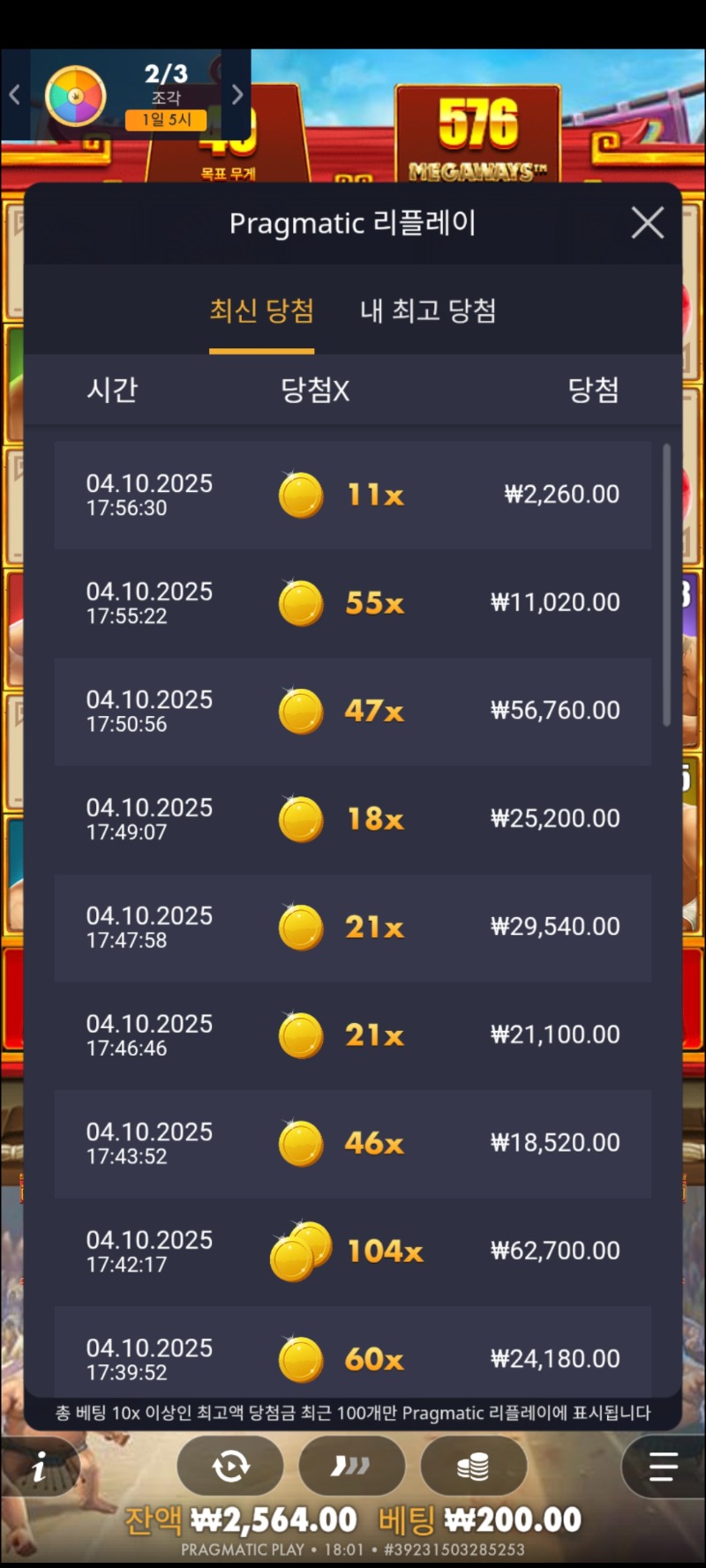Switch to 내 최고 당첨 tab
This screenshot has width=706, height=1568.
pyautogui.click(x=428, y=310)
